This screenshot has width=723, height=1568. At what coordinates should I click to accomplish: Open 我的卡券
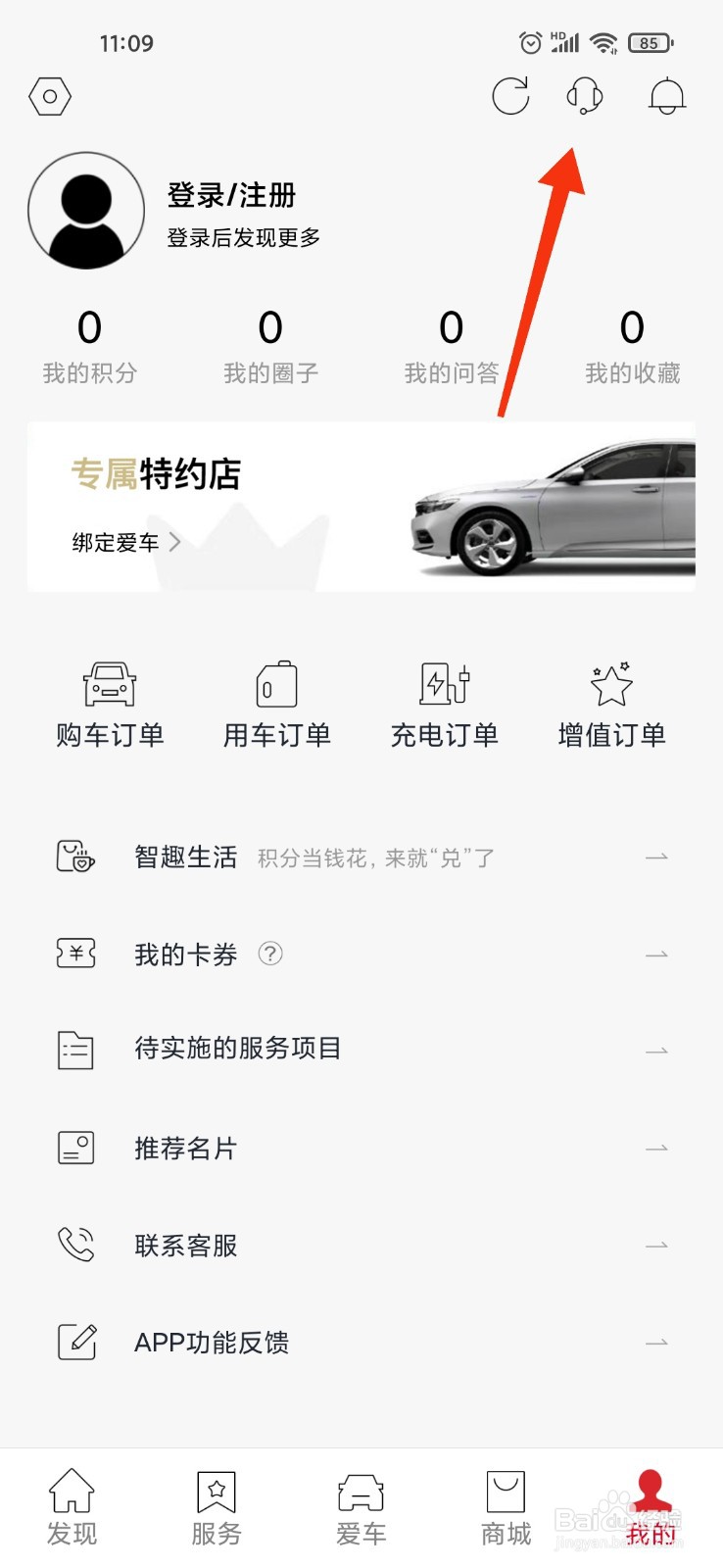coord(361,954)
